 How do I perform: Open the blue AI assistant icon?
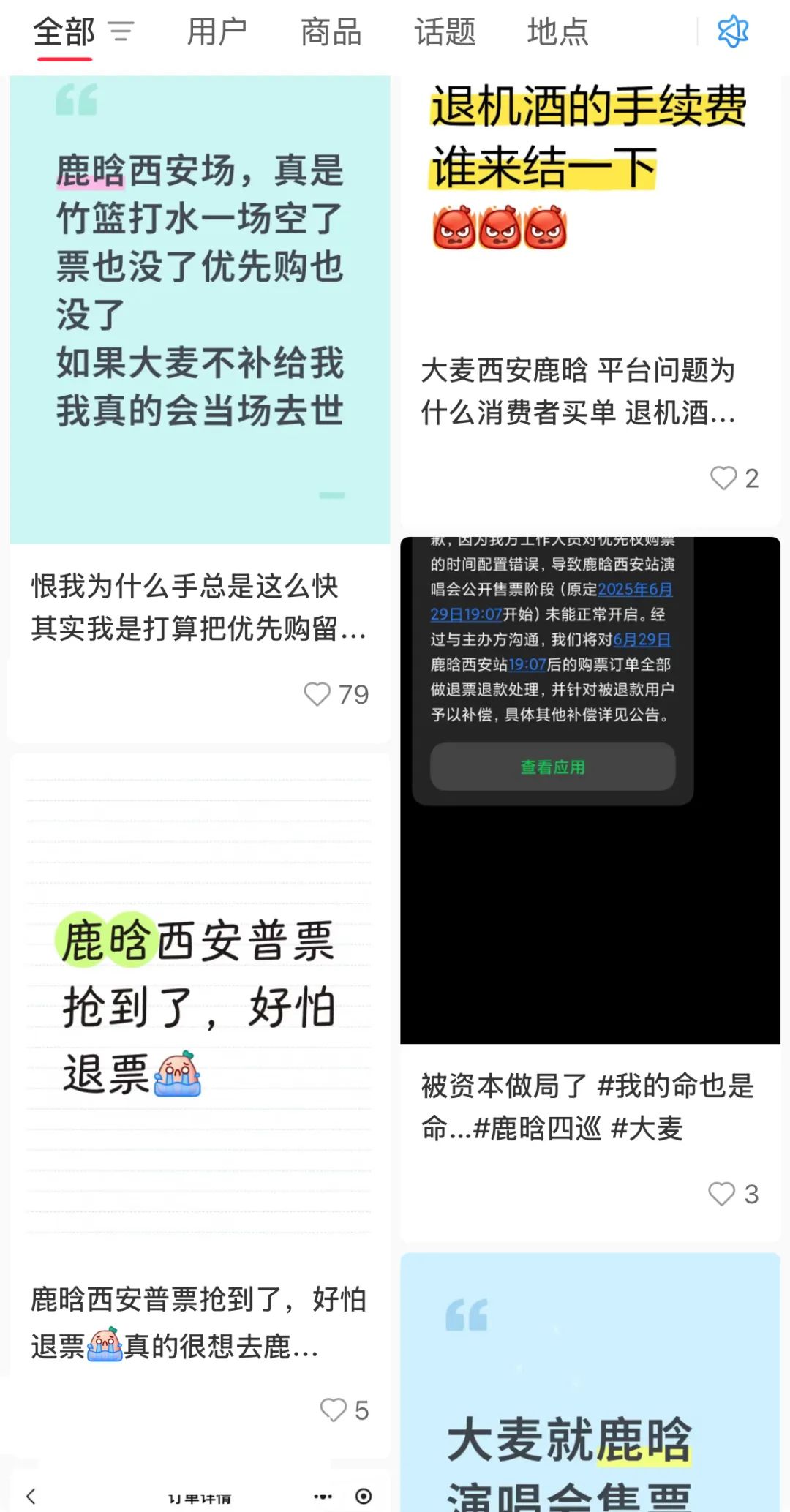pyautogui.click(x=733, y=31)
